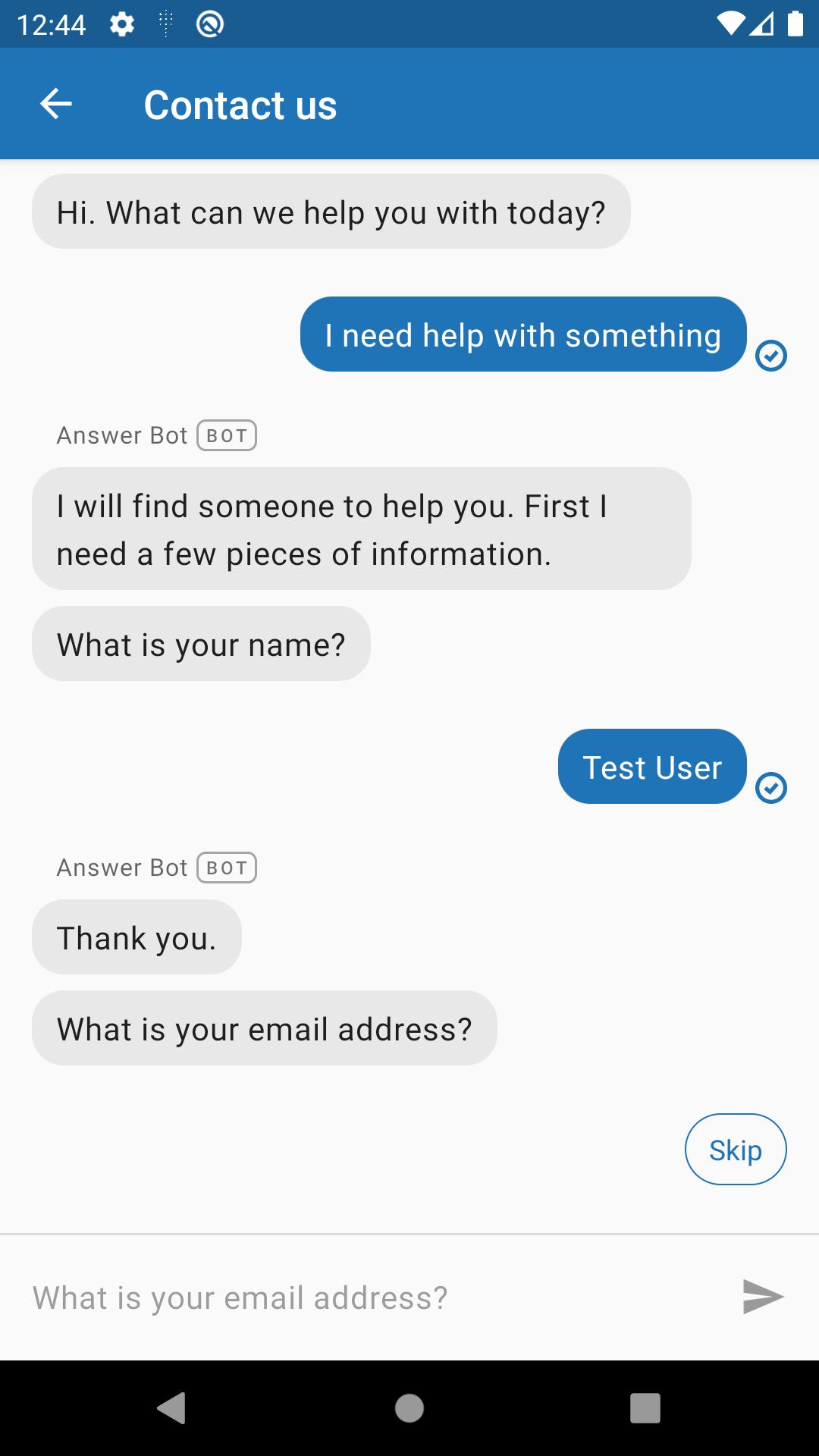Tap the send message arrow
The height and width of the screenshot is (1456, 819).
763,1297
